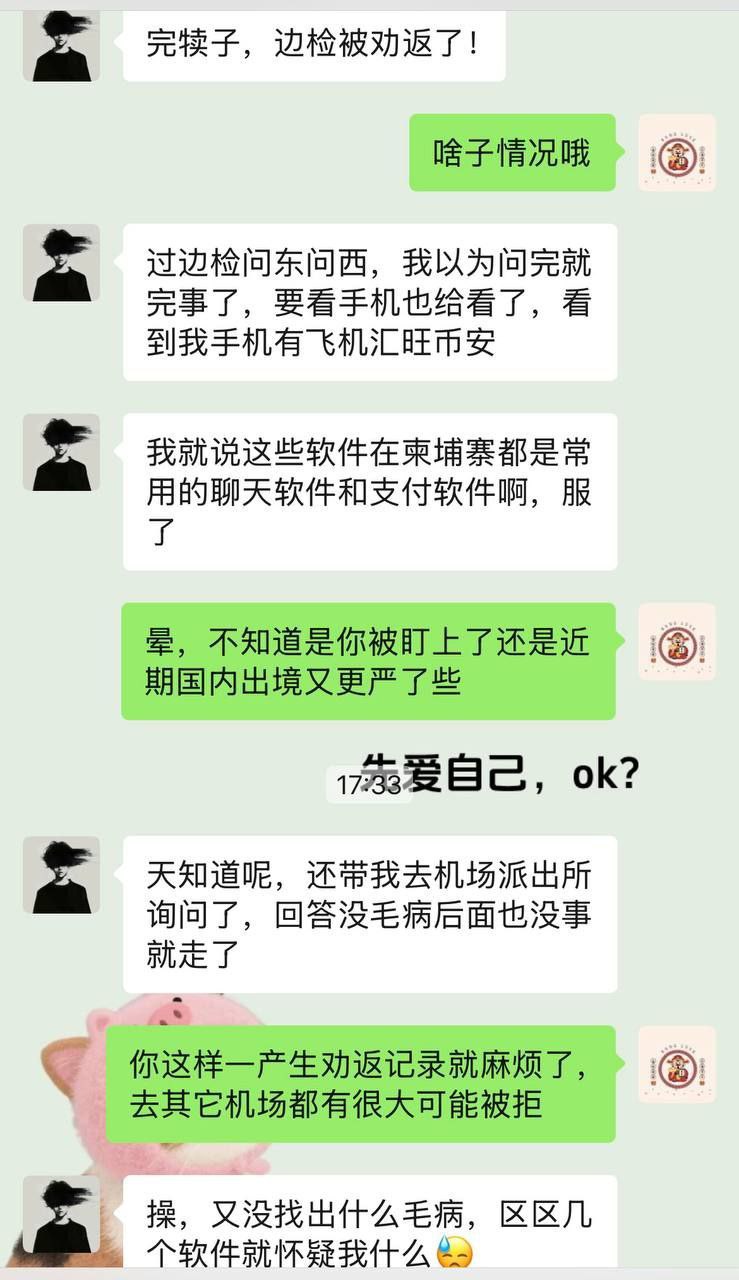739x1280 pixels.
Task: Select the message about '柬埔寨' chat software
Action: point(370,492)
